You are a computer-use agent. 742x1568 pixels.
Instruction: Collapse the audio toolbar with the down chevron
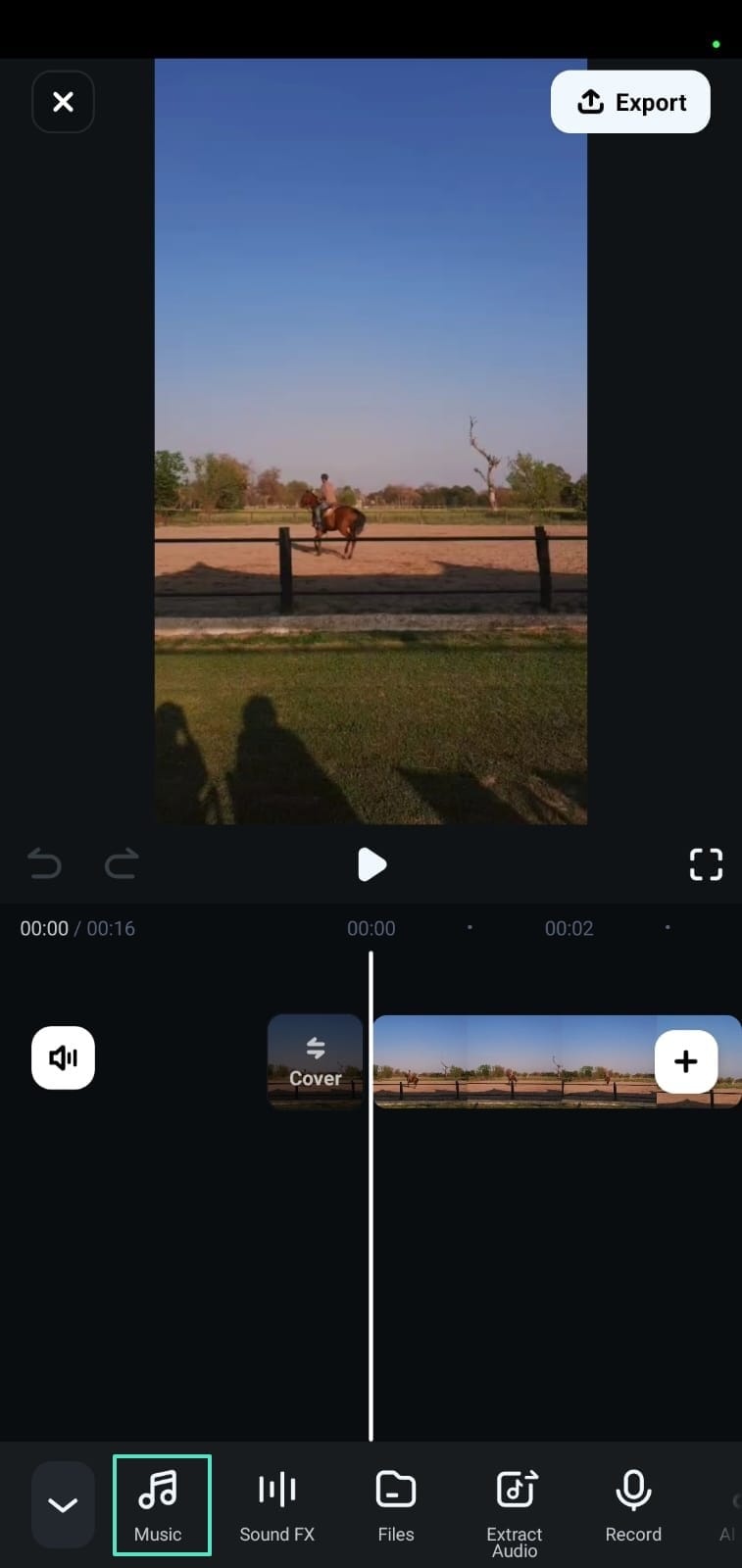click(63, 1504)
